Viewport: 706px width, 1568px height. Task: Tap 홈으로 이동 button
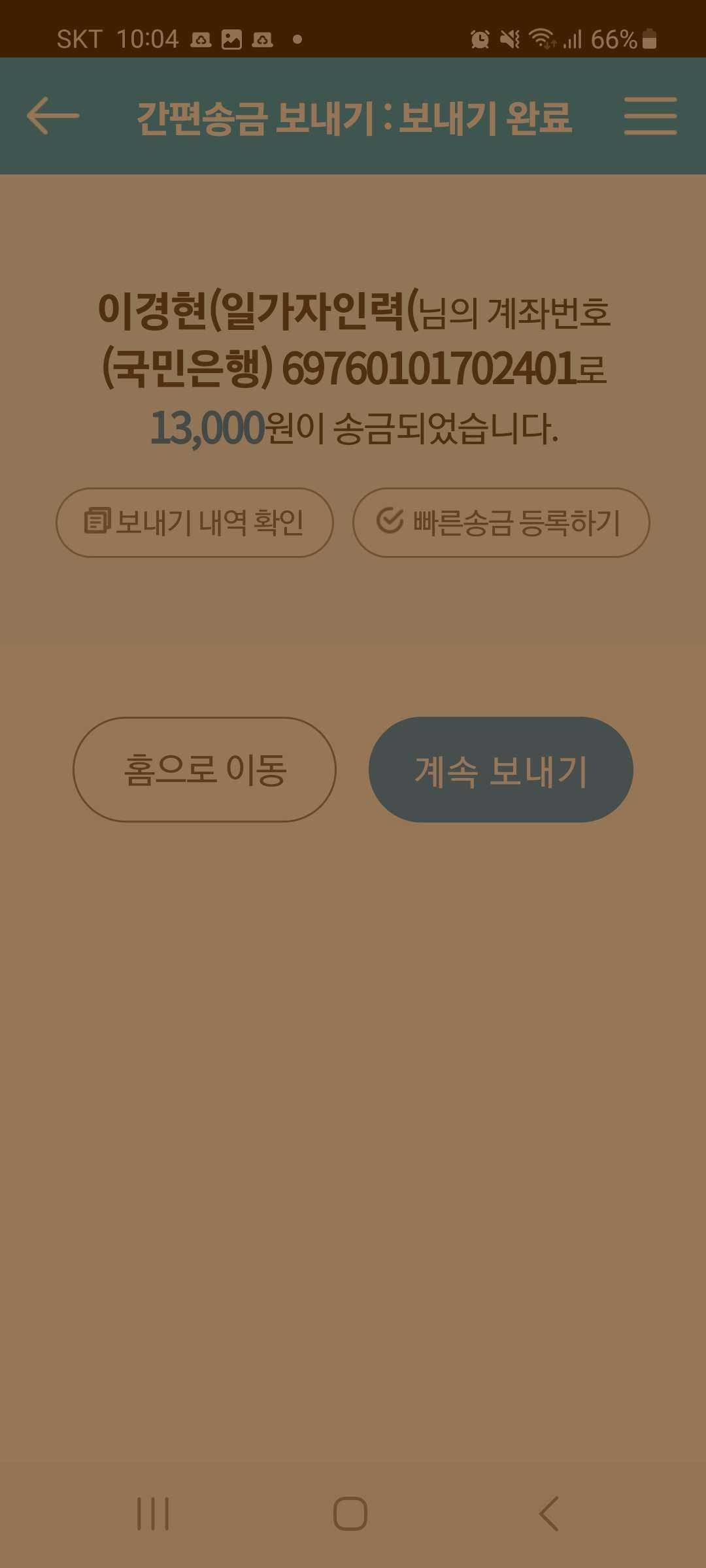[x=205, y=770]
